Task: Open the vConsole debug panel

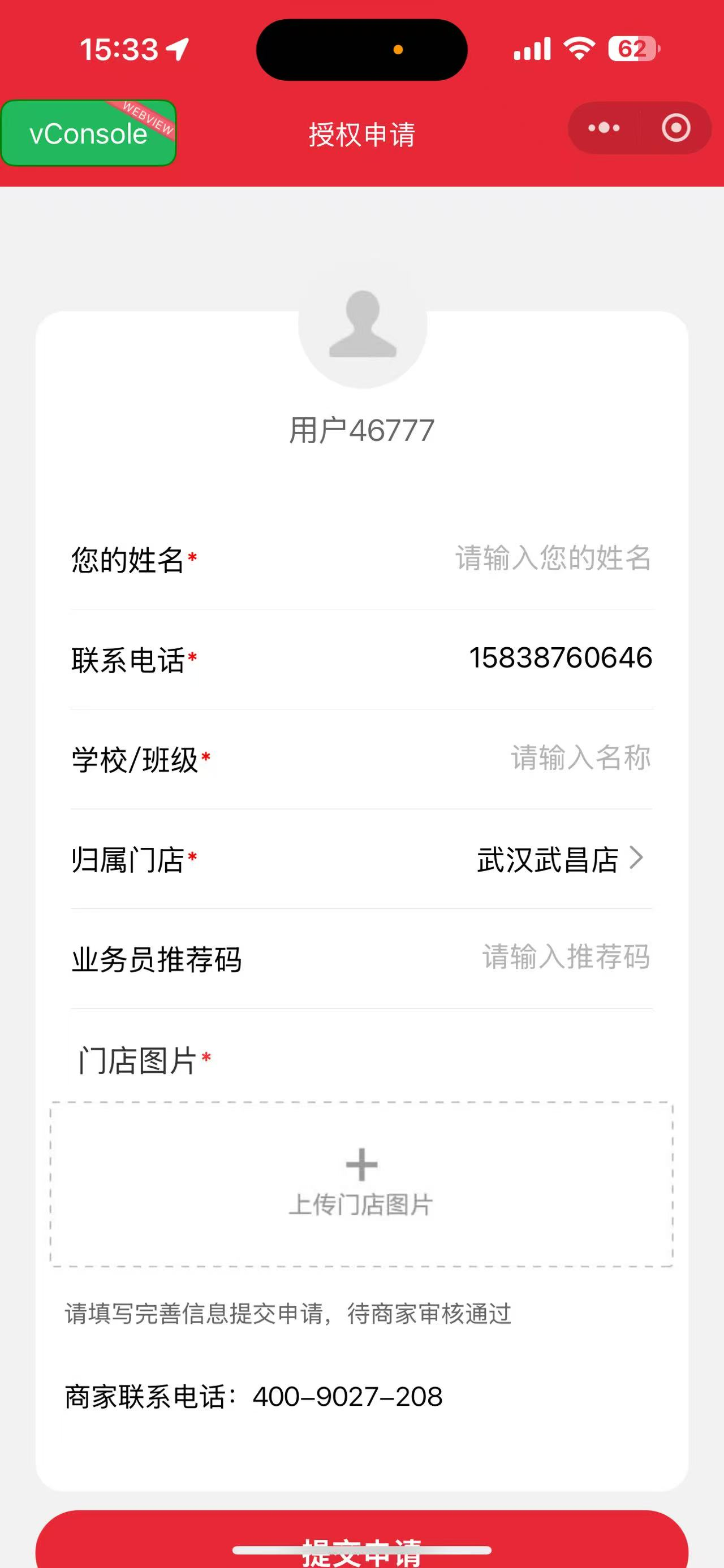Action: point(88,133)
